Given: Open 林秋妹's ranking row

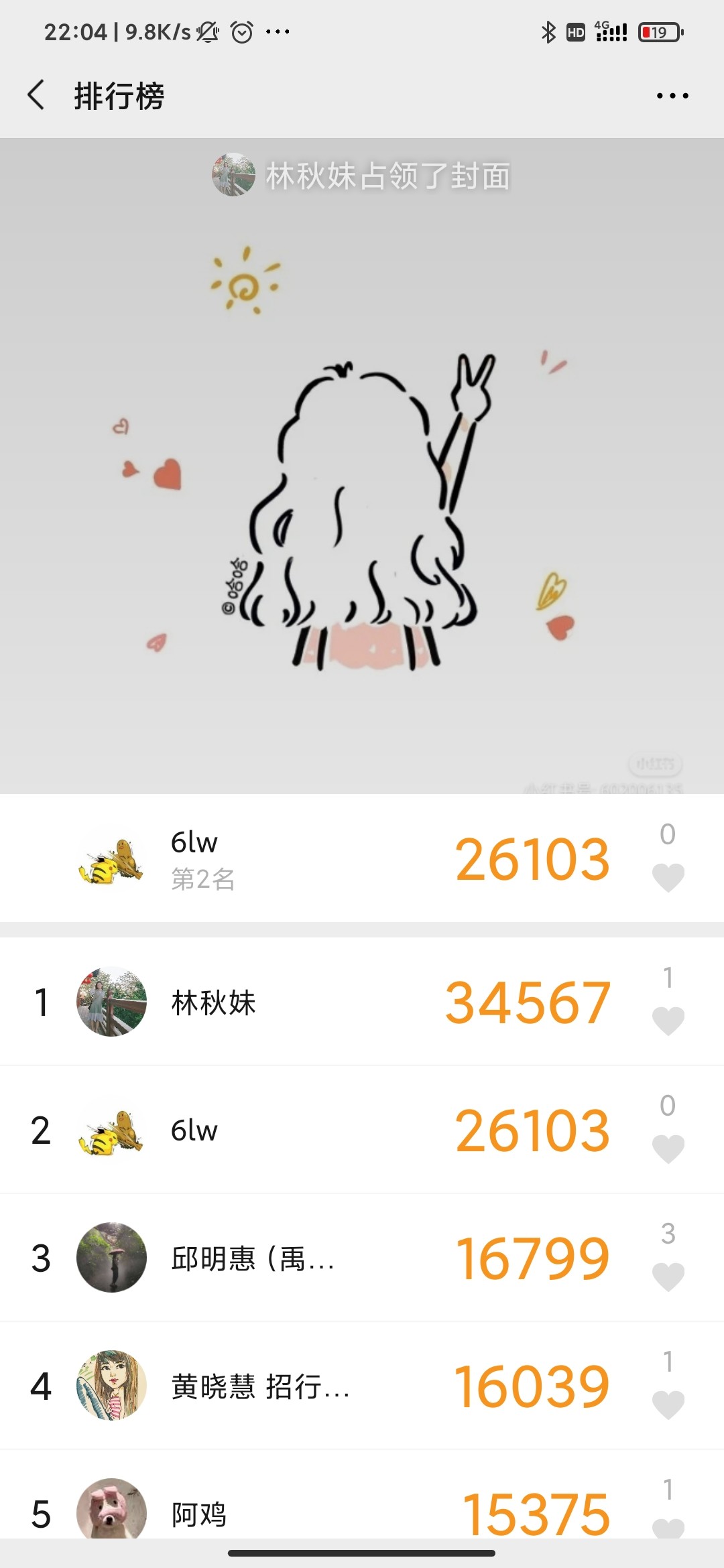Looking at the screenshot, I should coord(362,1001).
